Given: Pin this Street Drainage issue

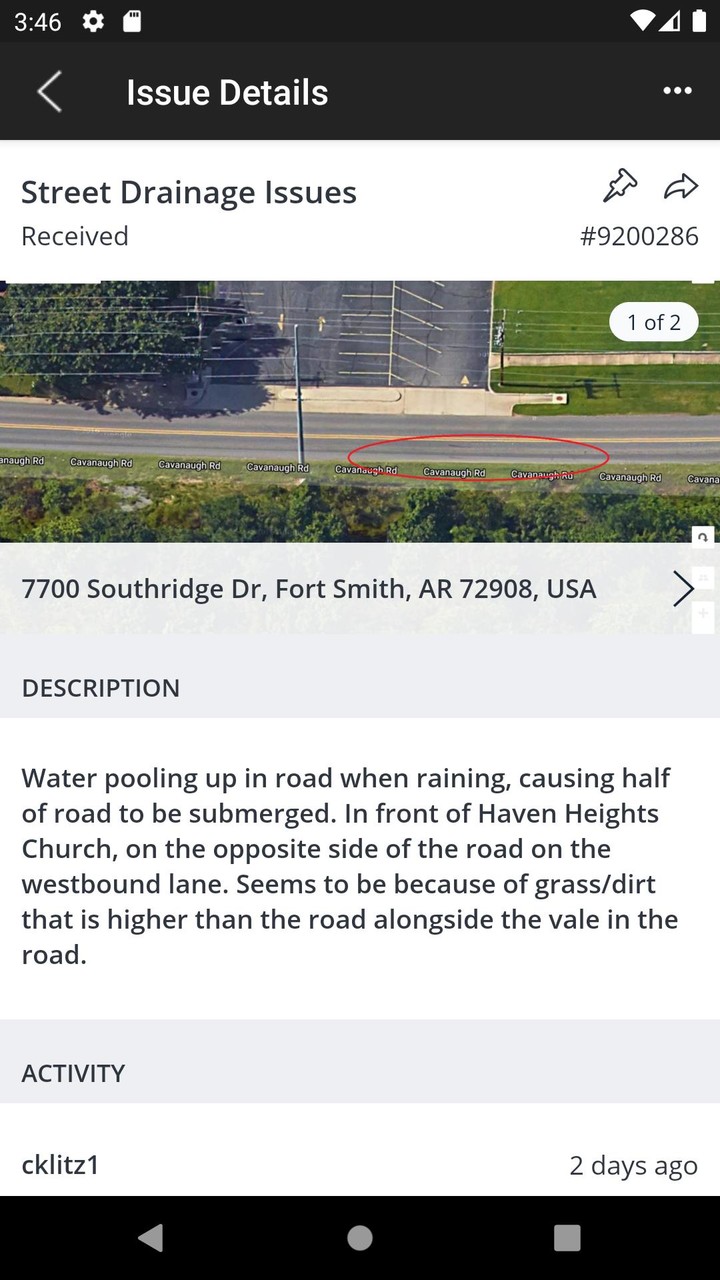Looking at the screenshot, I should tap(620, 186).
